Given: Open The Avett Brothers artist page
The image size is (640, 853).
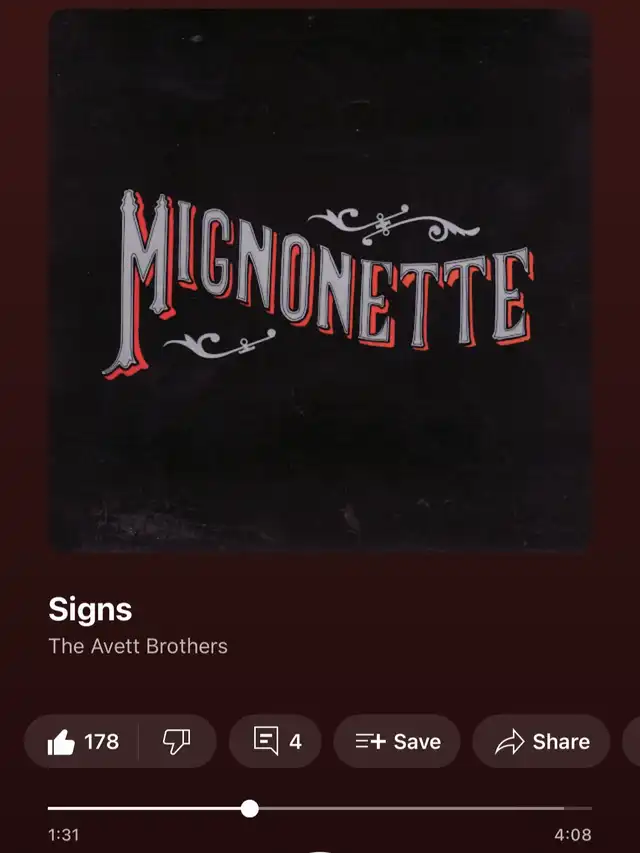Looking at the screenshot, I should [138, 646].
